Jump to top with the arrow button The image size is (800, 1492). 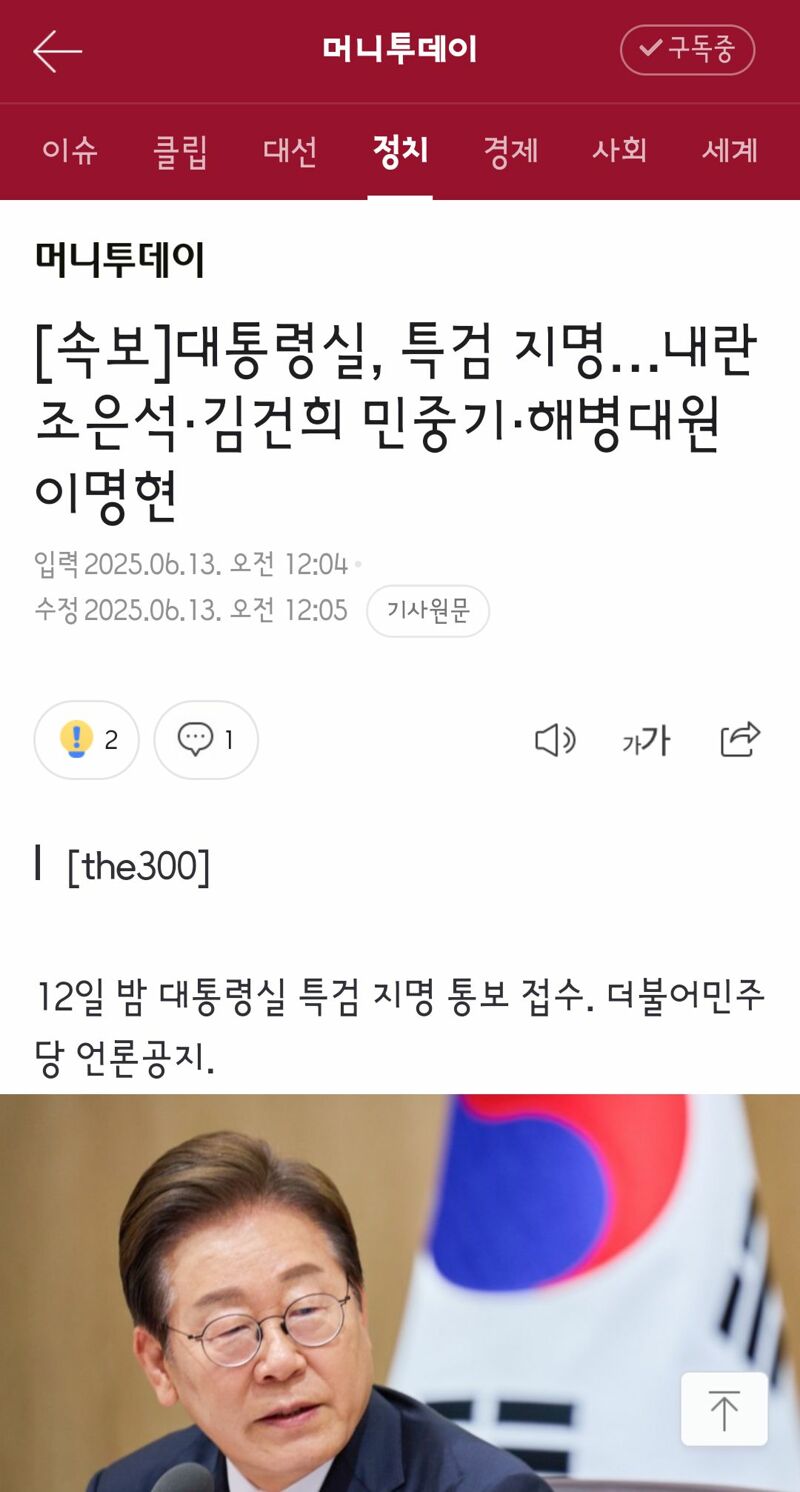tap(724, 1409)
